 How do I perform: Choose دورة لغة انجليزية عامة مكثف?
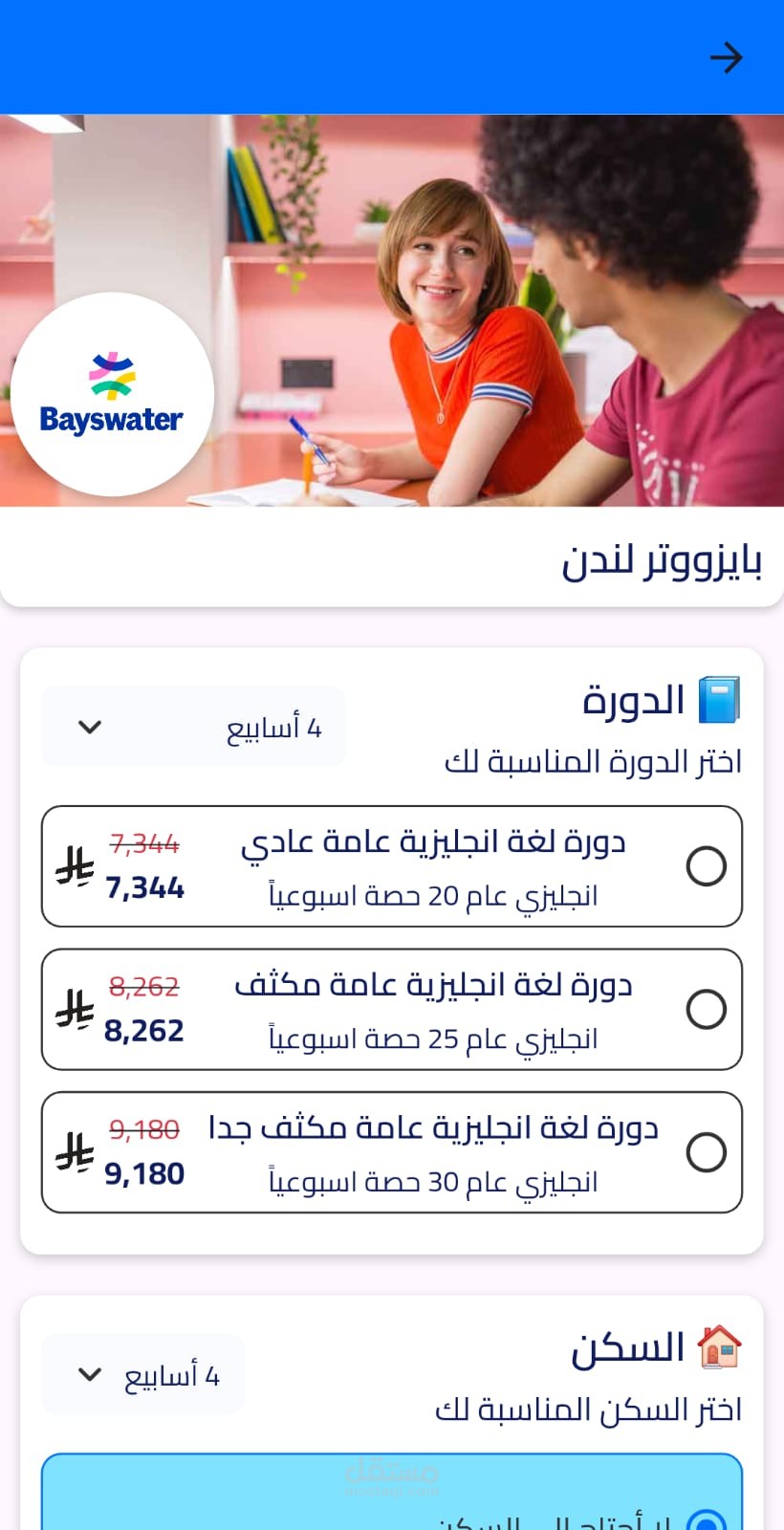pos(392,1010)
